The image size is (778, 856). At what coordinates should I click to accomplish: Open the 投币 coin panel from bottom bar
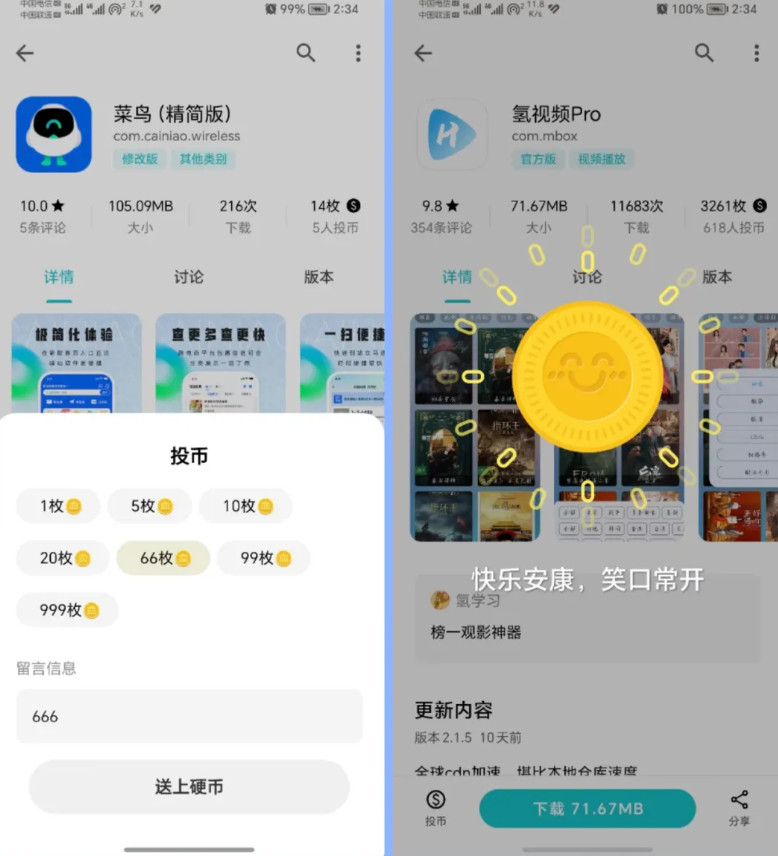point(435,808)
